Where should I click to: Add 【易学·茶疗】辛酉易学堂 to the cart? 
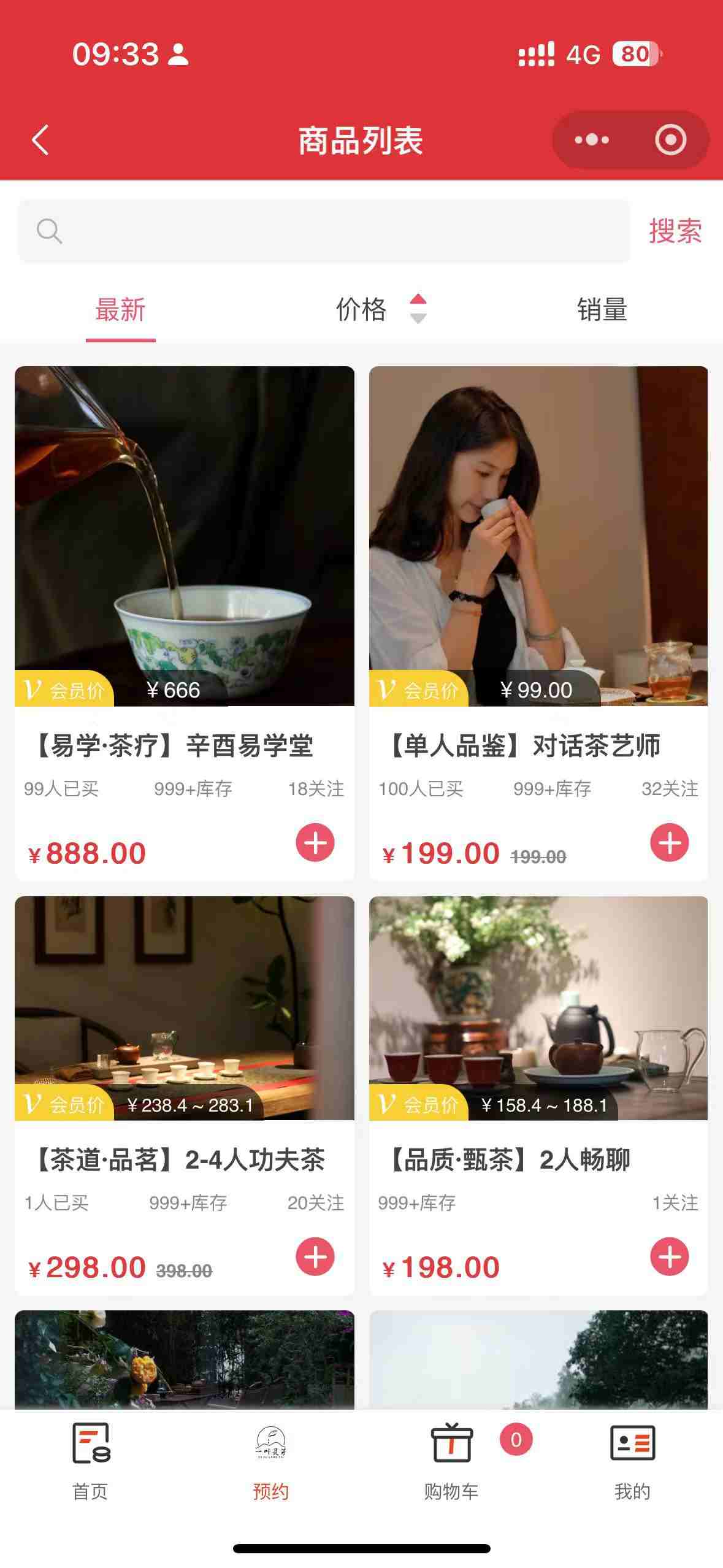pyautogui.click(x=315, y=842)
